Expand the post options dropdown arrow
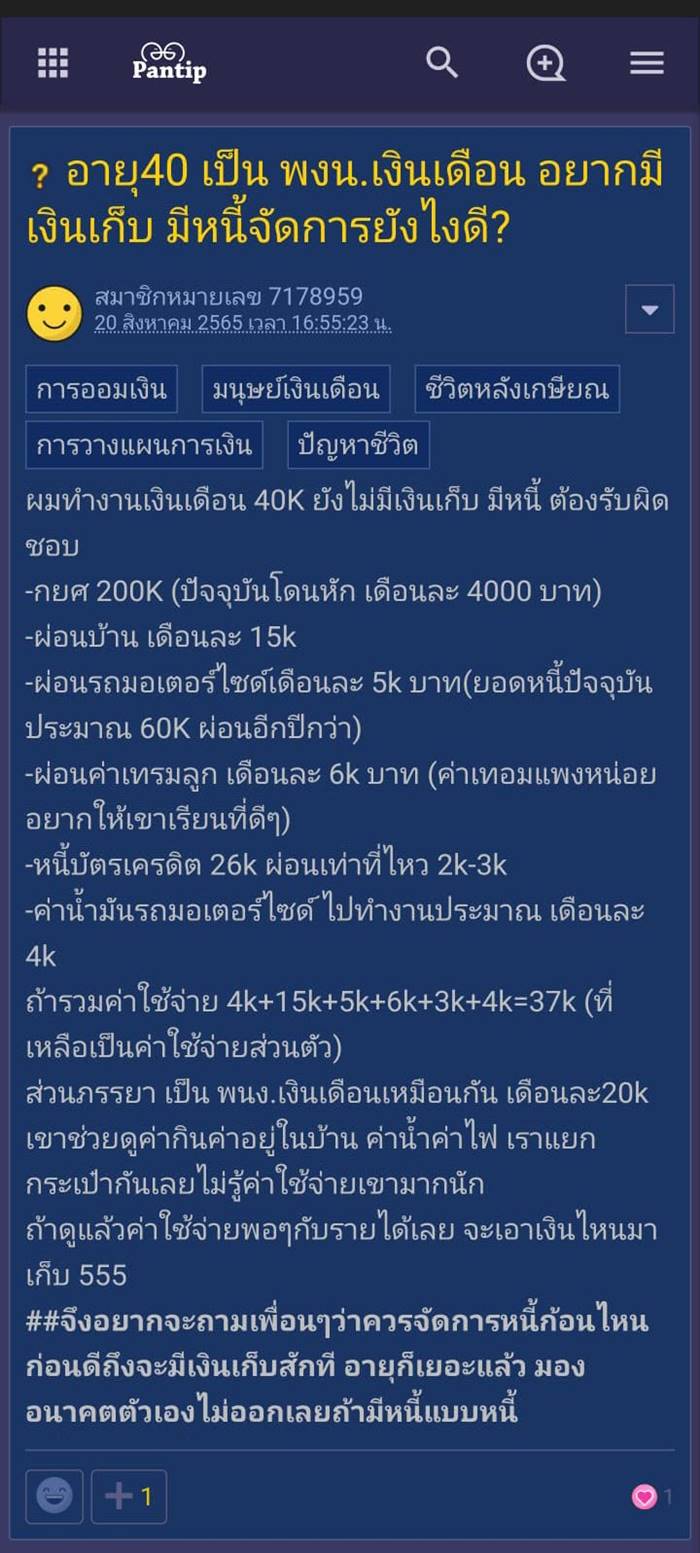The height and width of the screenshot is (1553, 700). pos(649,310)
